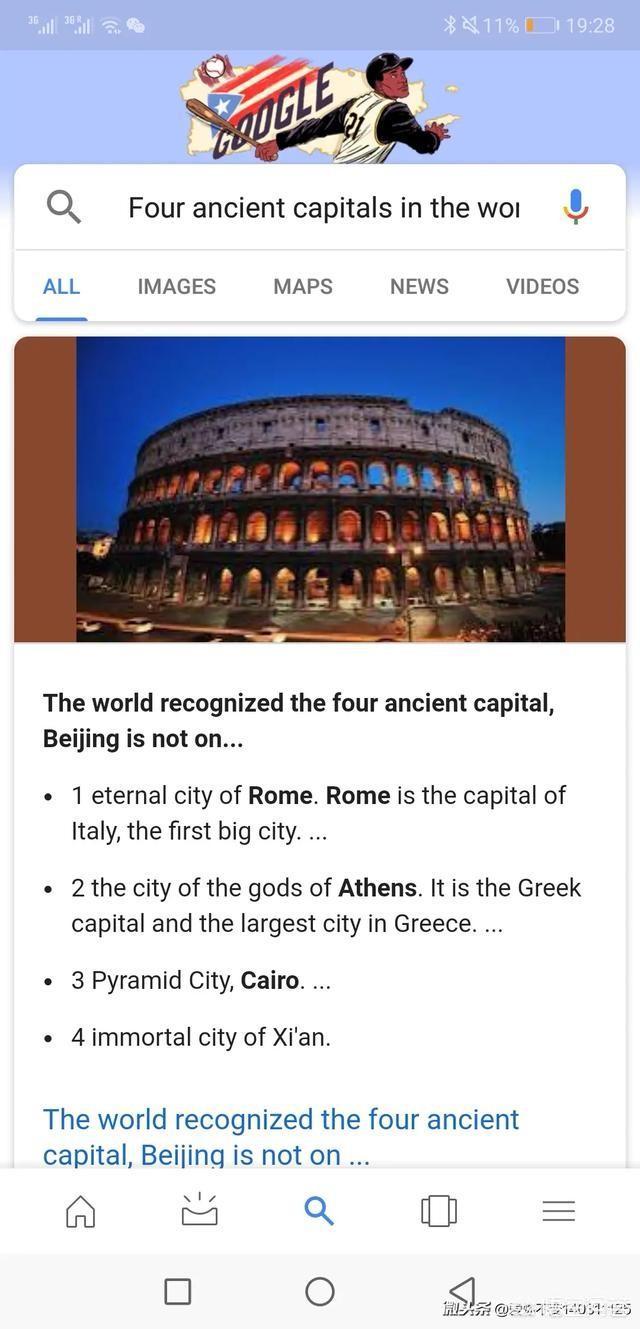
Task: Open the blue four ancient capital result link
Action: click(281, 1136)
